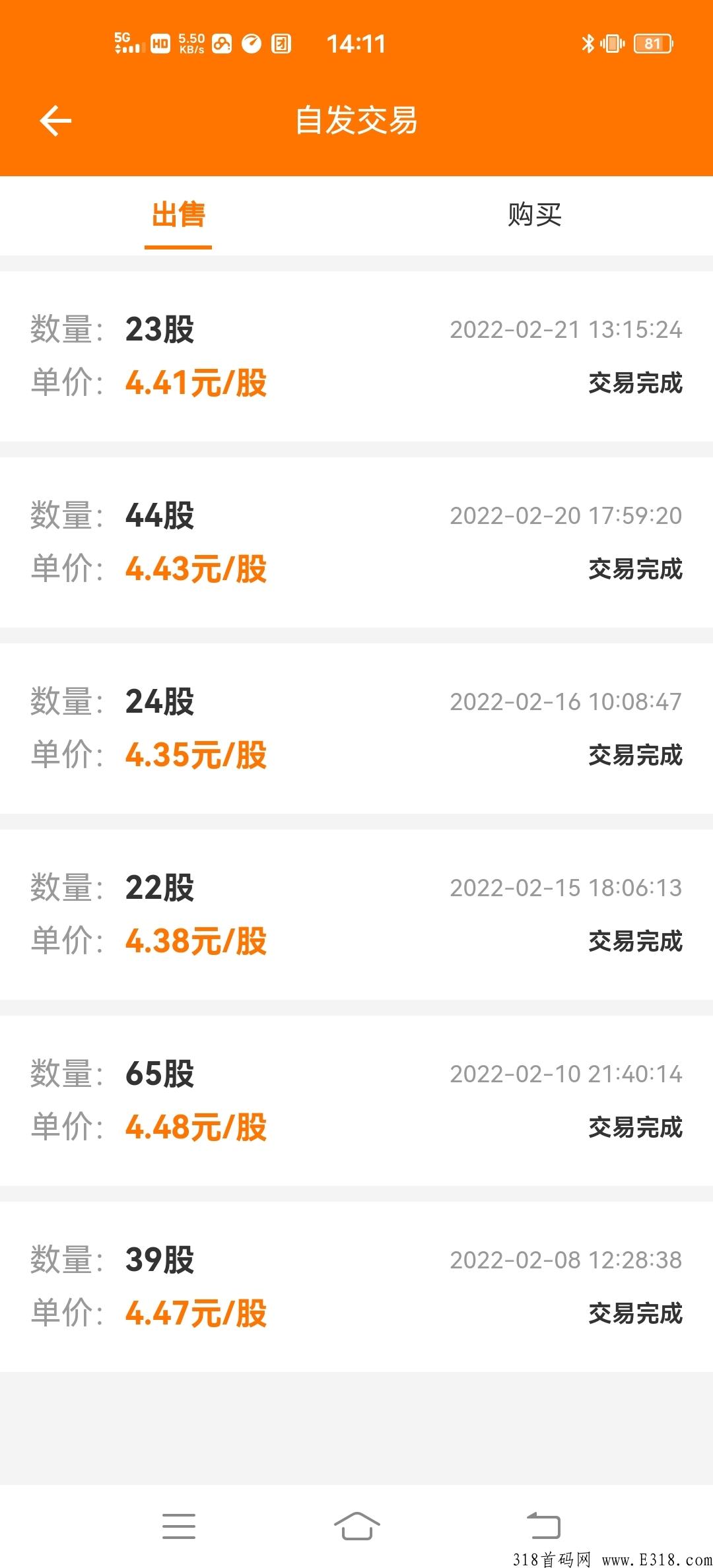The image size is (713, 1568).
Task: View the 65股 sale from 2022-02-10
Action: pos(356,1101)
